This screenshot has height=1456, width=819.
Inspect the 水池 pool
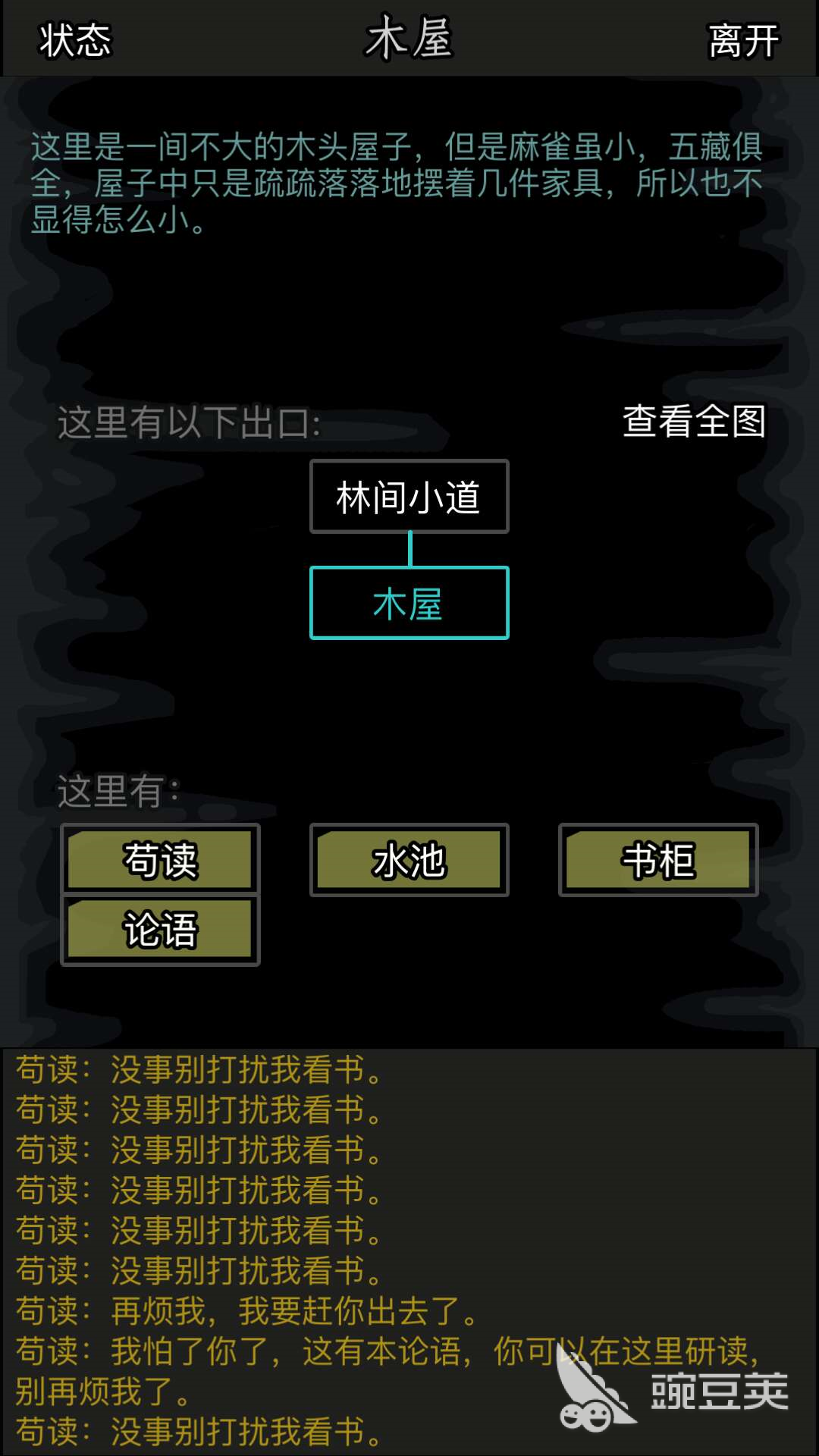click(x=409, y=860)
